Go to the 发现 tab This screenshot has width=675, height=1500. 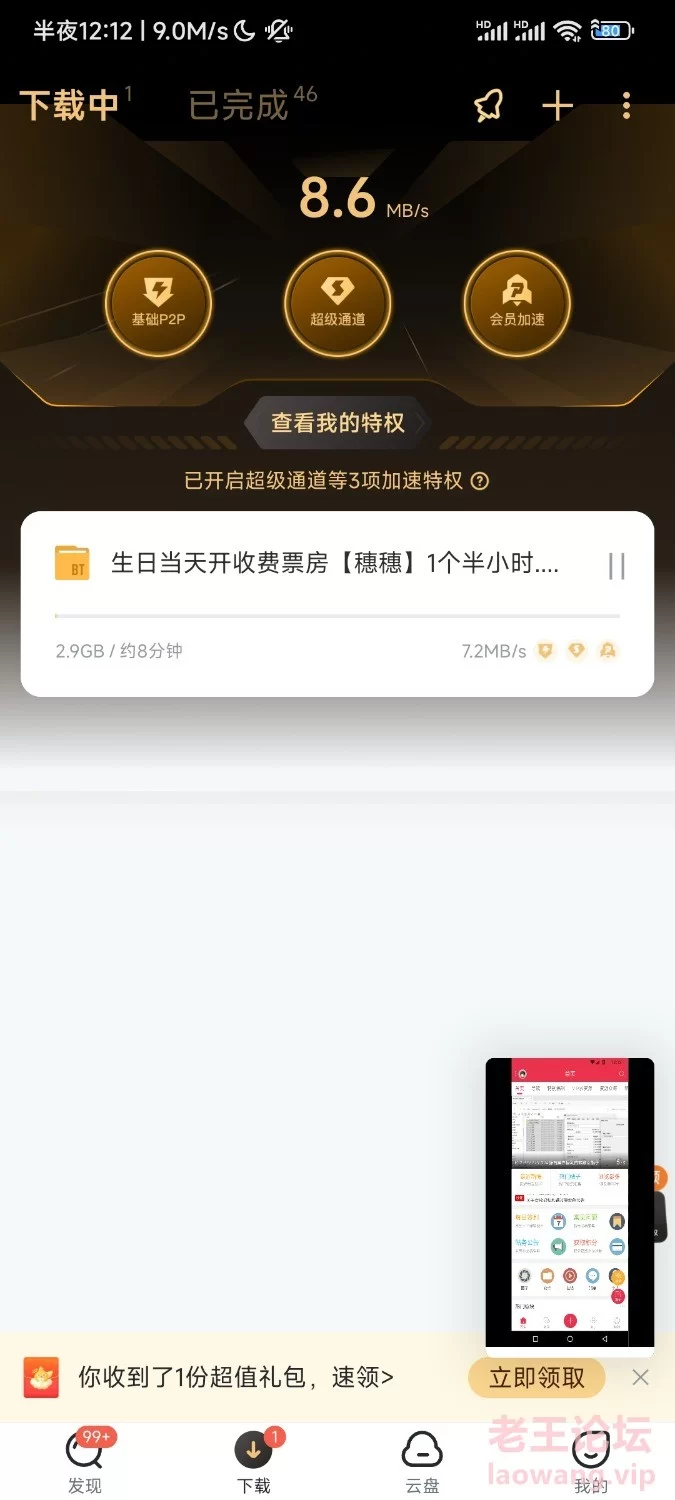85,1461
